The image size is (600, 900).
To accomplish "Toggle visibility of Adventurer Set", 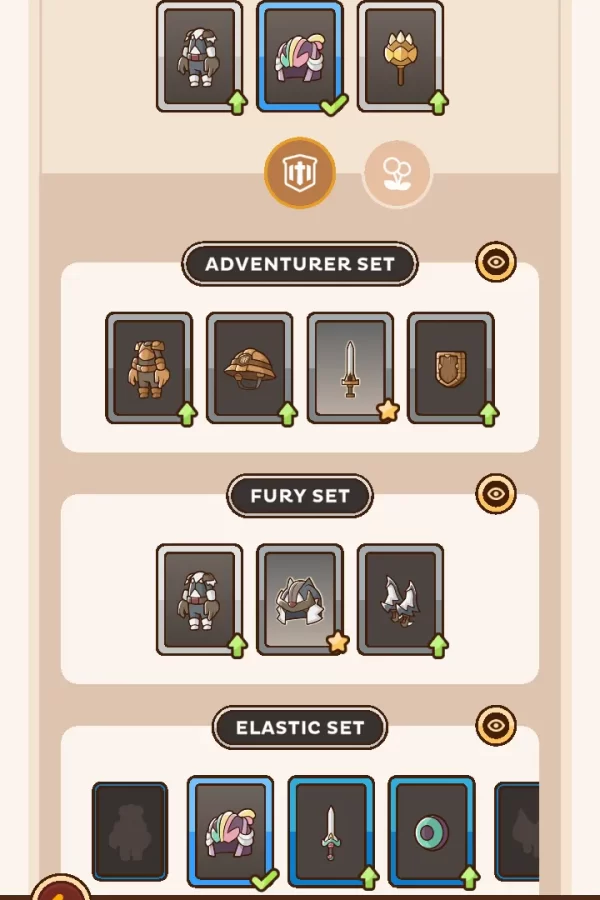I will pyautogui.click(x=496, y=264).
